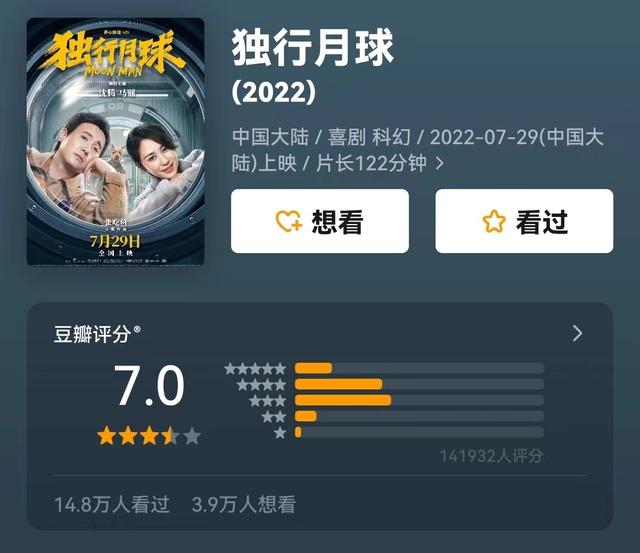Mark the movie as 看过

523,221
